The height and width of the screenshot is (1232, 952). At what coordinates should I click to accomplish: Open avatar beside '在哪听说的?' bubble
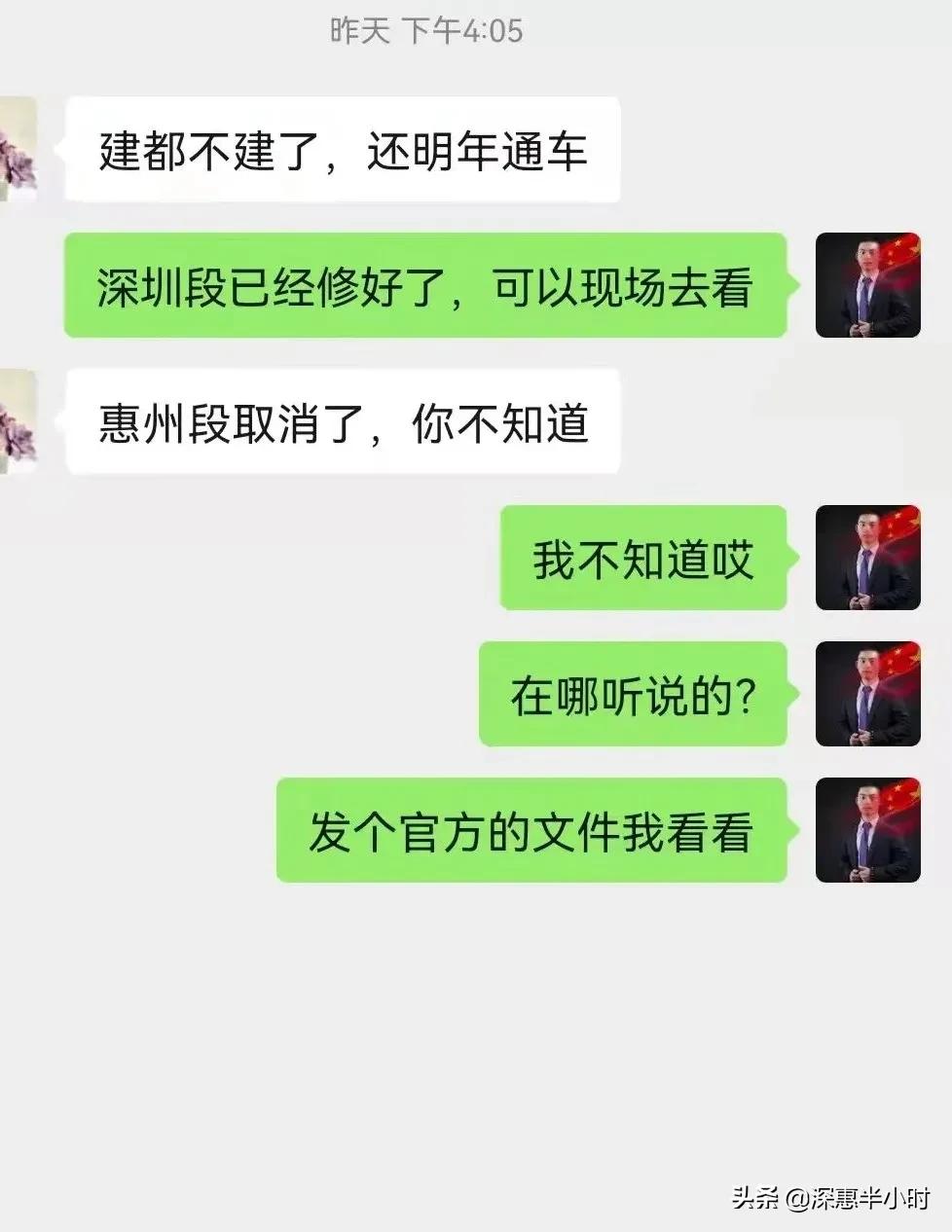[x=866, y=694]
